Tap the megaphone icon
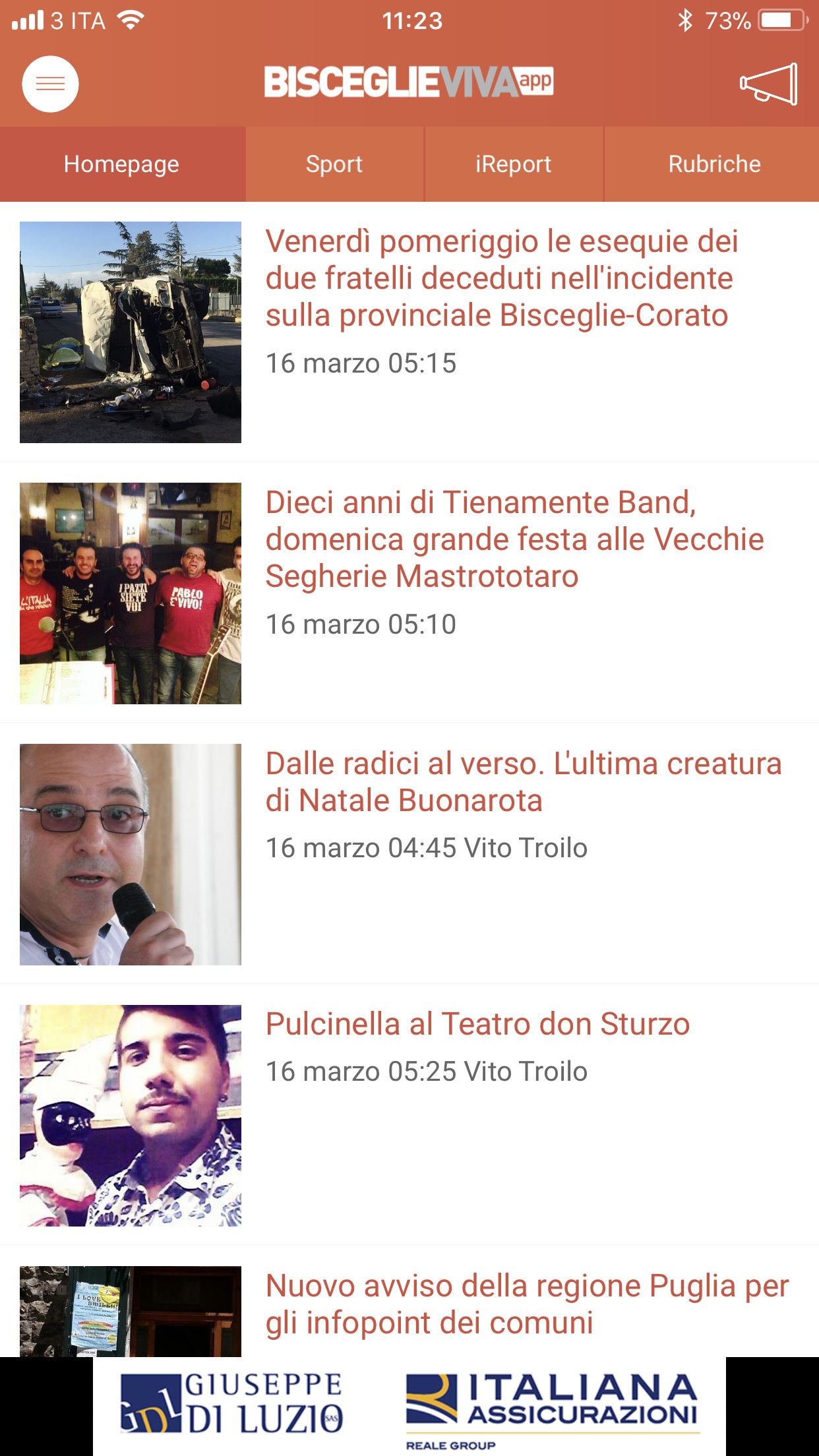 (x=769, y=84)
